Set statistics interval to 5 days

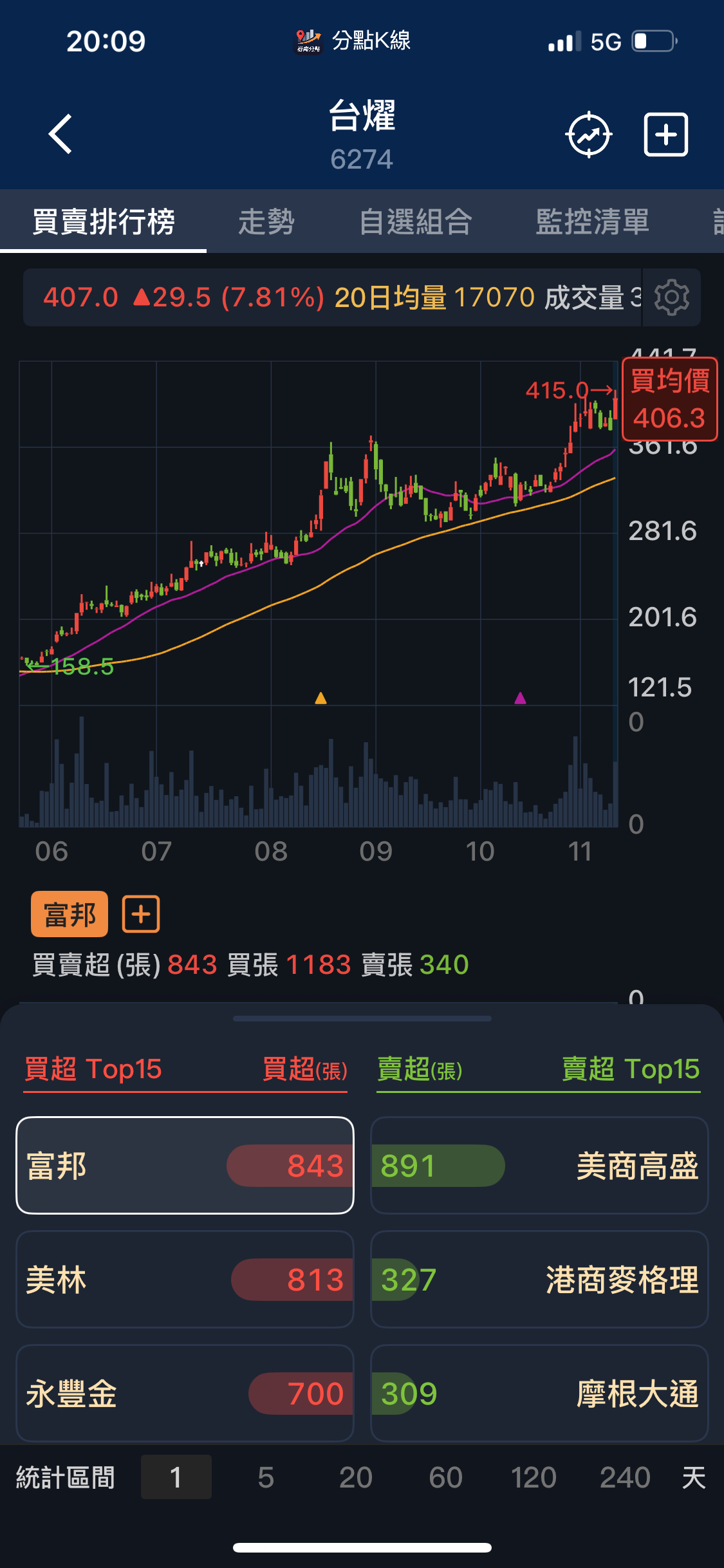266,1478
